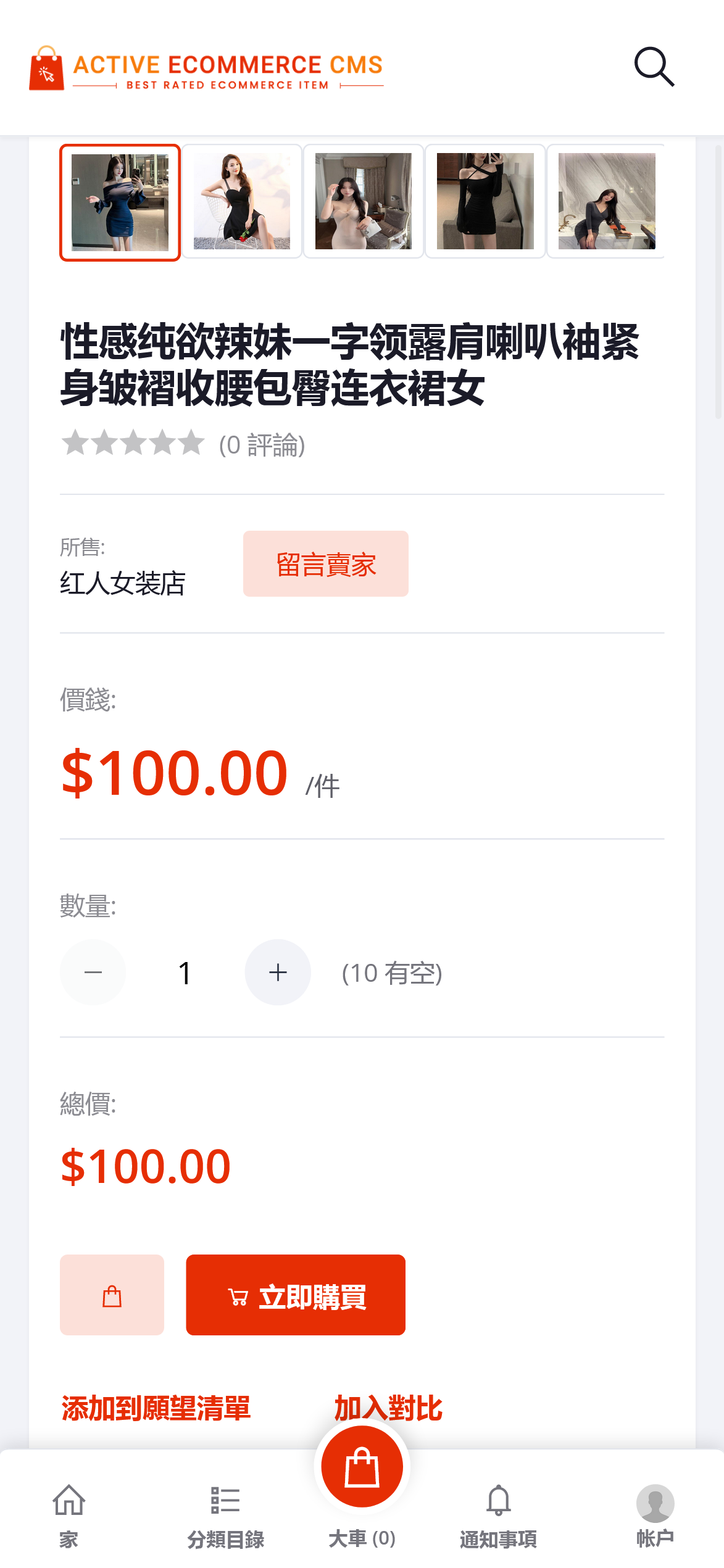Open the search icon in the header
Viewport: 724px width, 1568px height.
[x=655, y=67]
